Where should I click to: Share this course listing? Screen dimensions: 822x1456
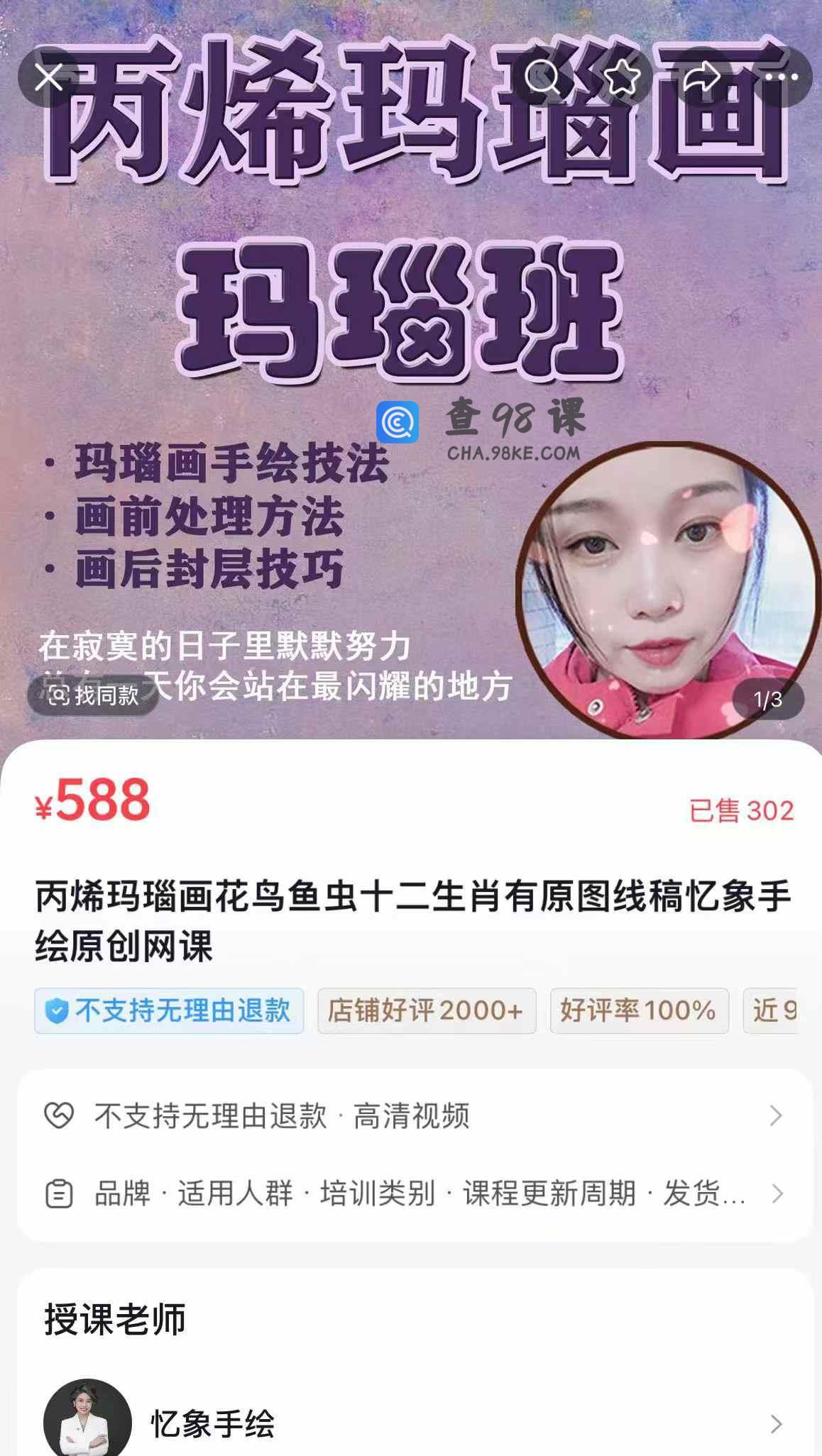tap(701, 77)
